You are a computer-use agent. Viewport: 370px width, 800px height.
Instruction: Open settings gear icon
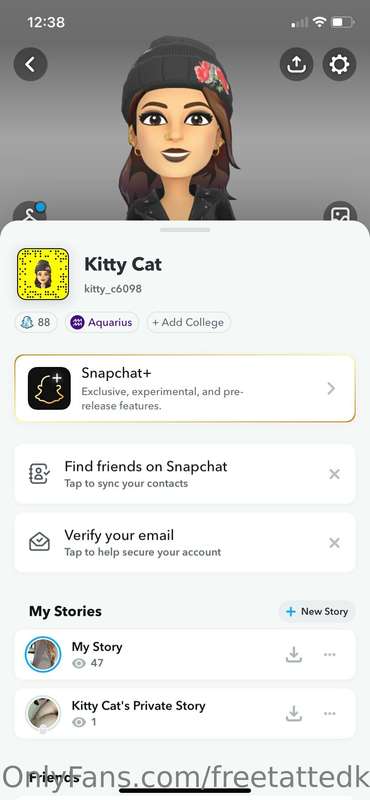(339, 64)
